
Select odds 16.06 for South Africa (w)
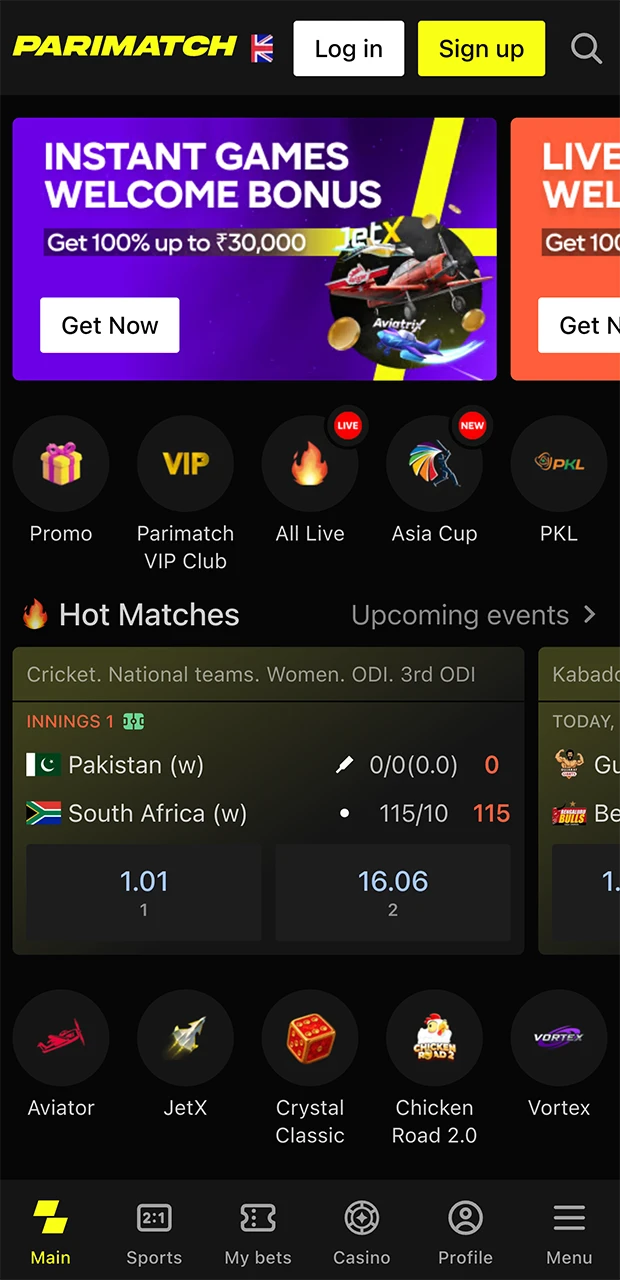[393, 892]
